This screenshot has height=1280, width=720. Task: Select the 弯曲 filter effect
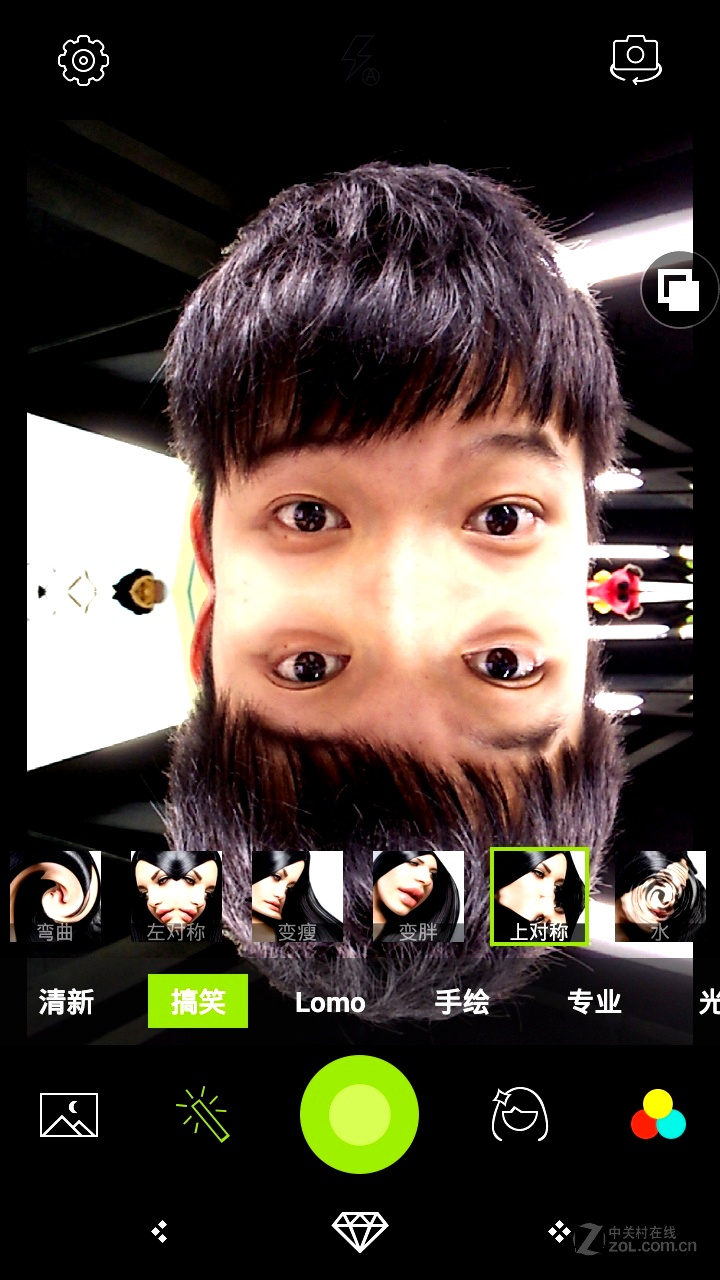[x=56, y=897]
